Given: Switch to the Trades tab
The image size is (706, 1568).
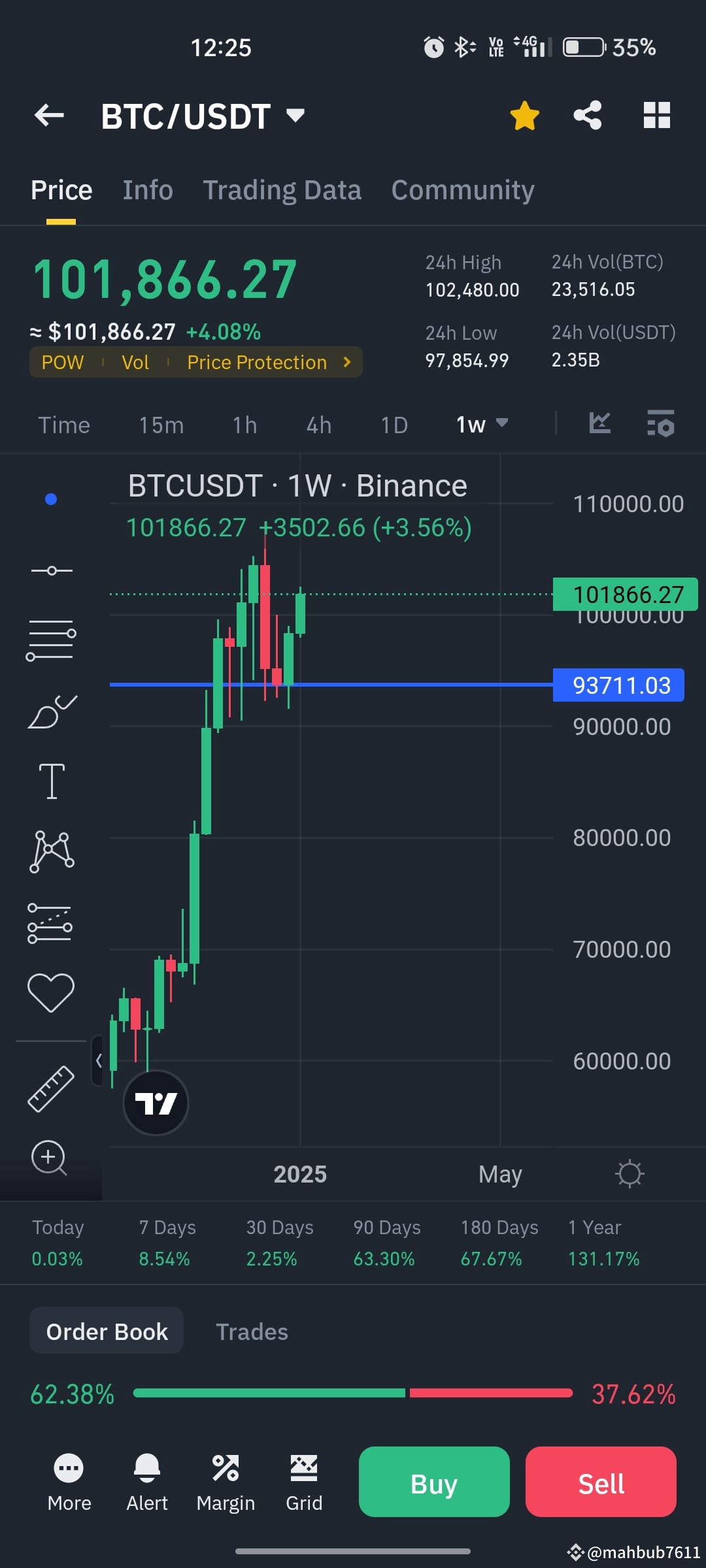Looking at the screenshot, I should point(252,1331).
